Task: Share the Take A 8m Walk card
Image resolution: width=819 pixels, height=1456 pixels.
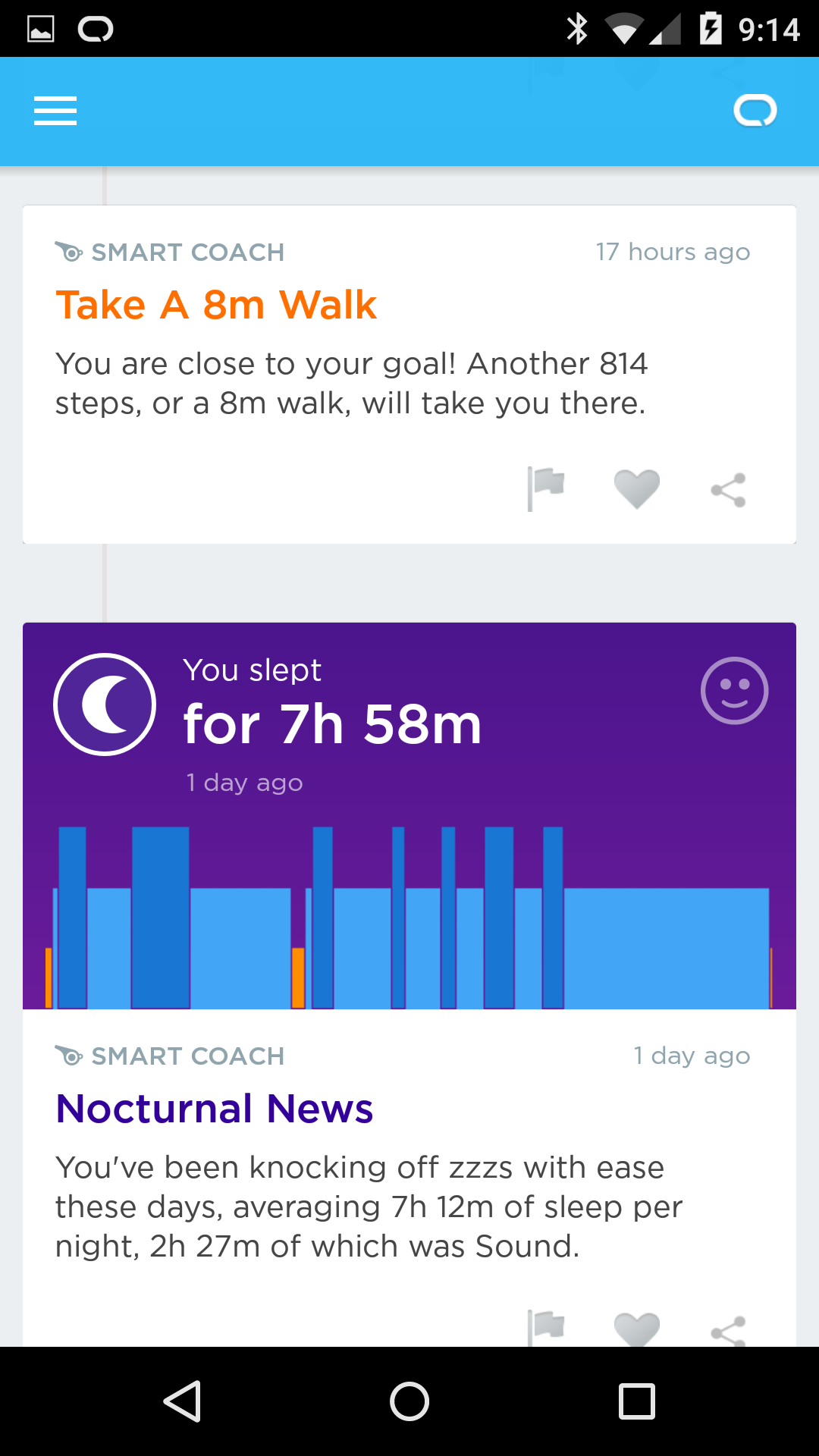Action: [x=728, y=490]
